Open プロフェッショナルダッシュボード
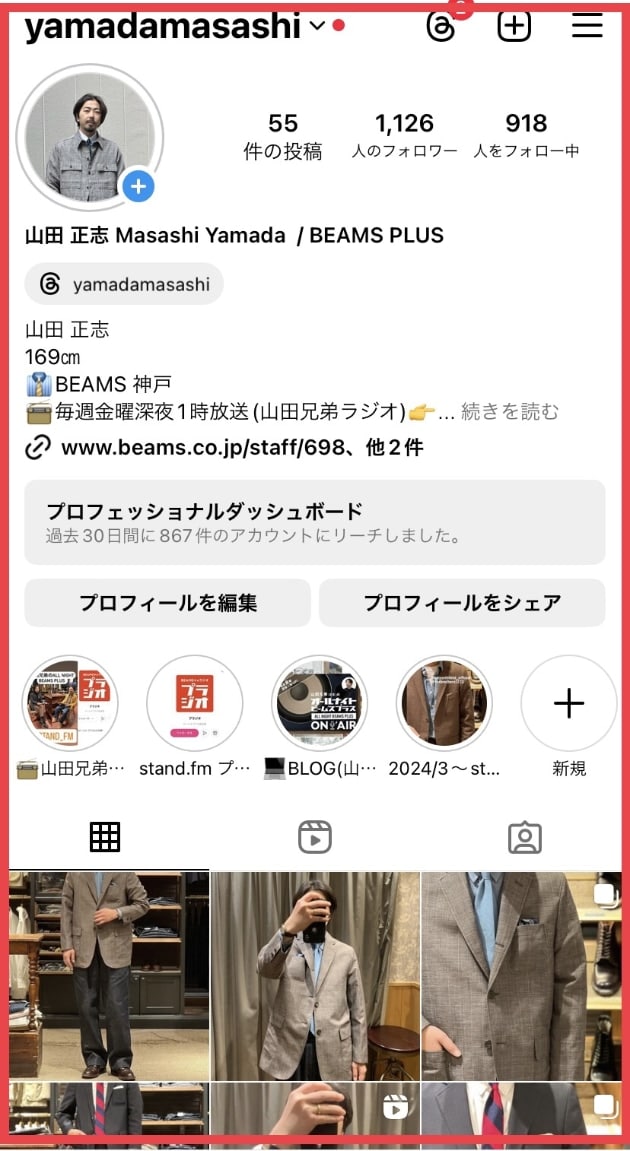The width and height of the screenshot is (630, 1151). pos(314,522)
